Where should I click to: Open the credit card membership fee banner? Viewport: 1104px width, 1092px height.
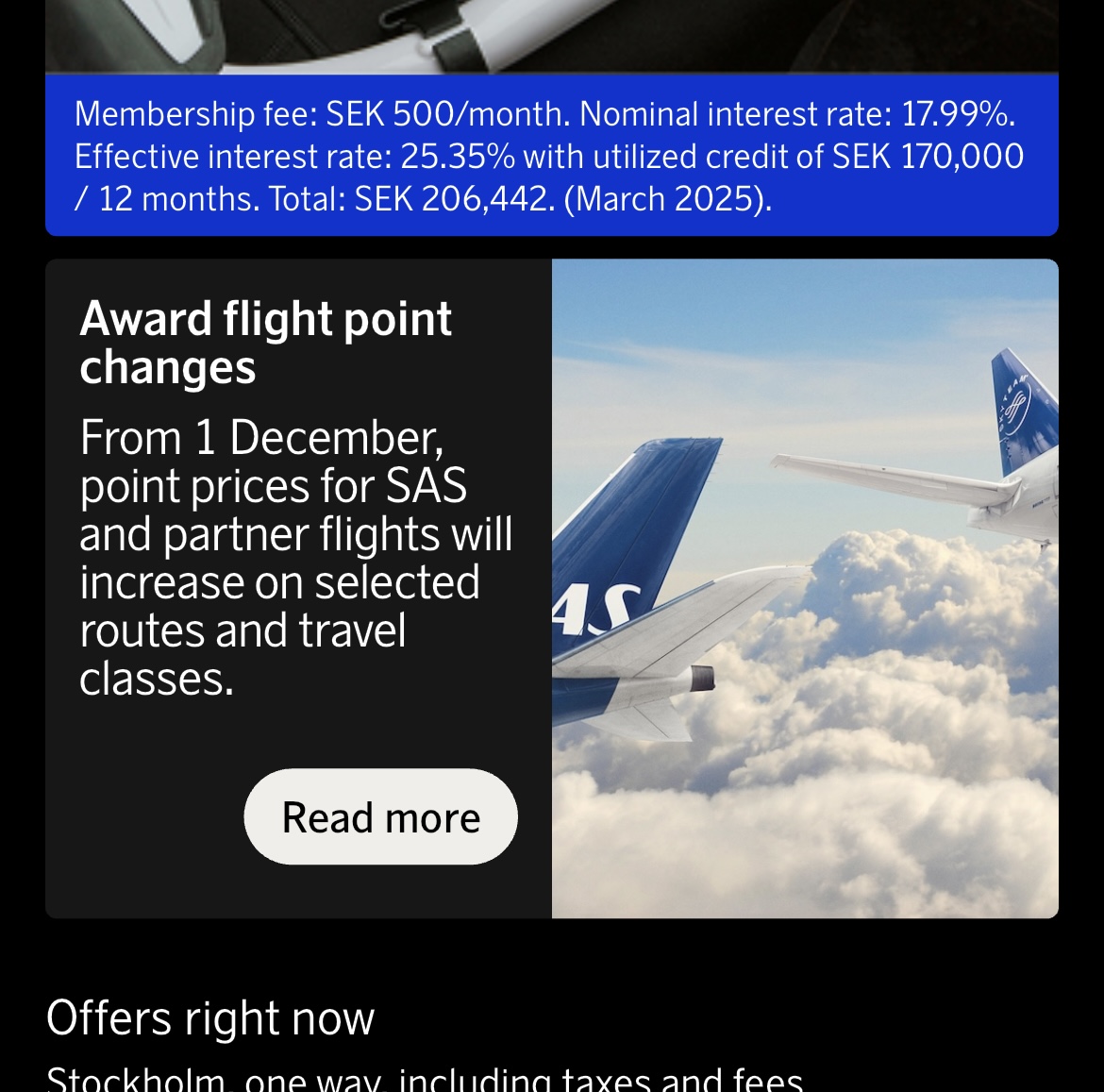(551, 156)
